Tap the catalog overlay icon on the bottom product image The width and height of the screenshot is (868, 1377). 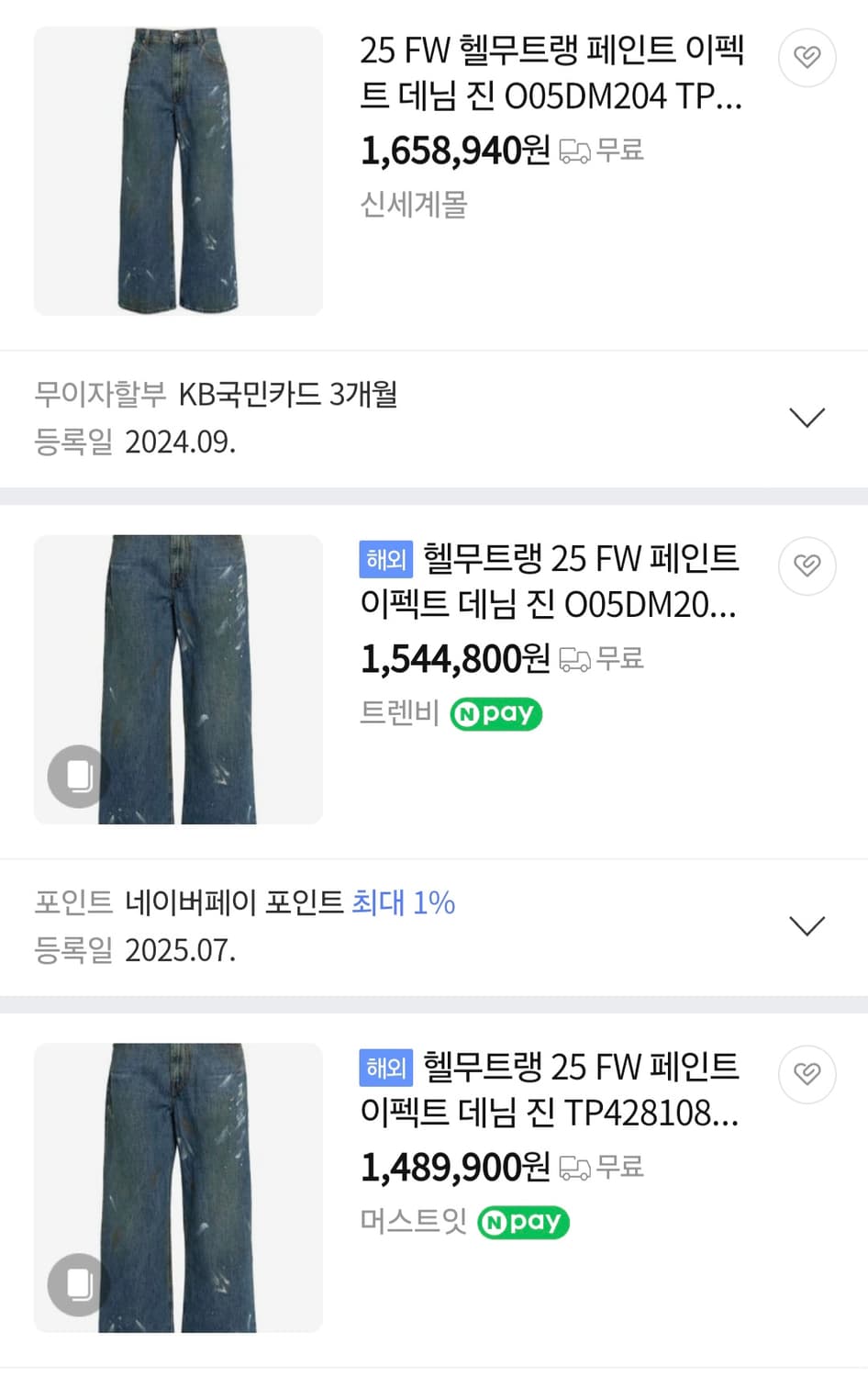point(78,1285)
